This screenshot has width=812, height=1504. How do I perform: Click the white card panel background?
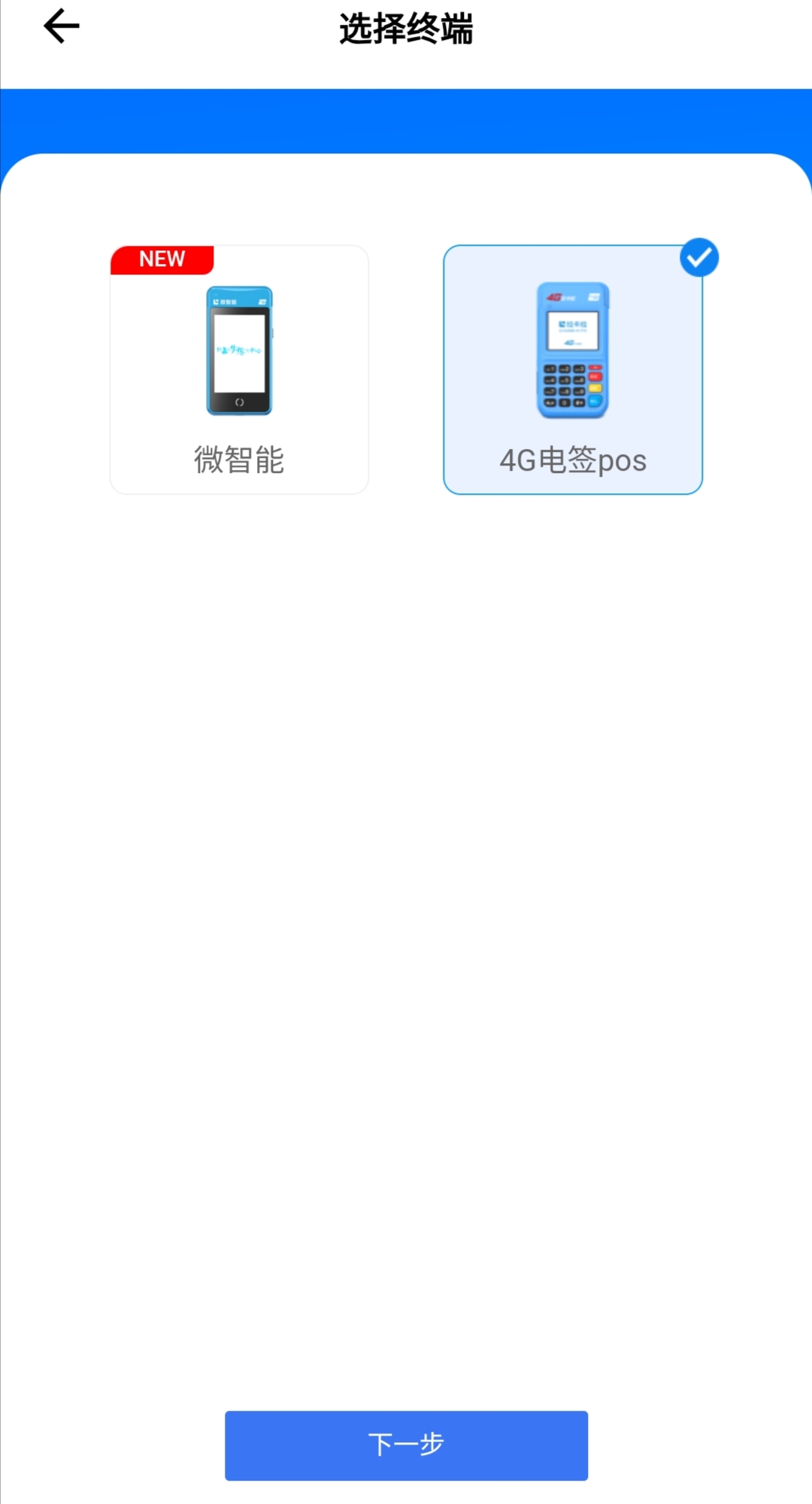tap(406, 677)
